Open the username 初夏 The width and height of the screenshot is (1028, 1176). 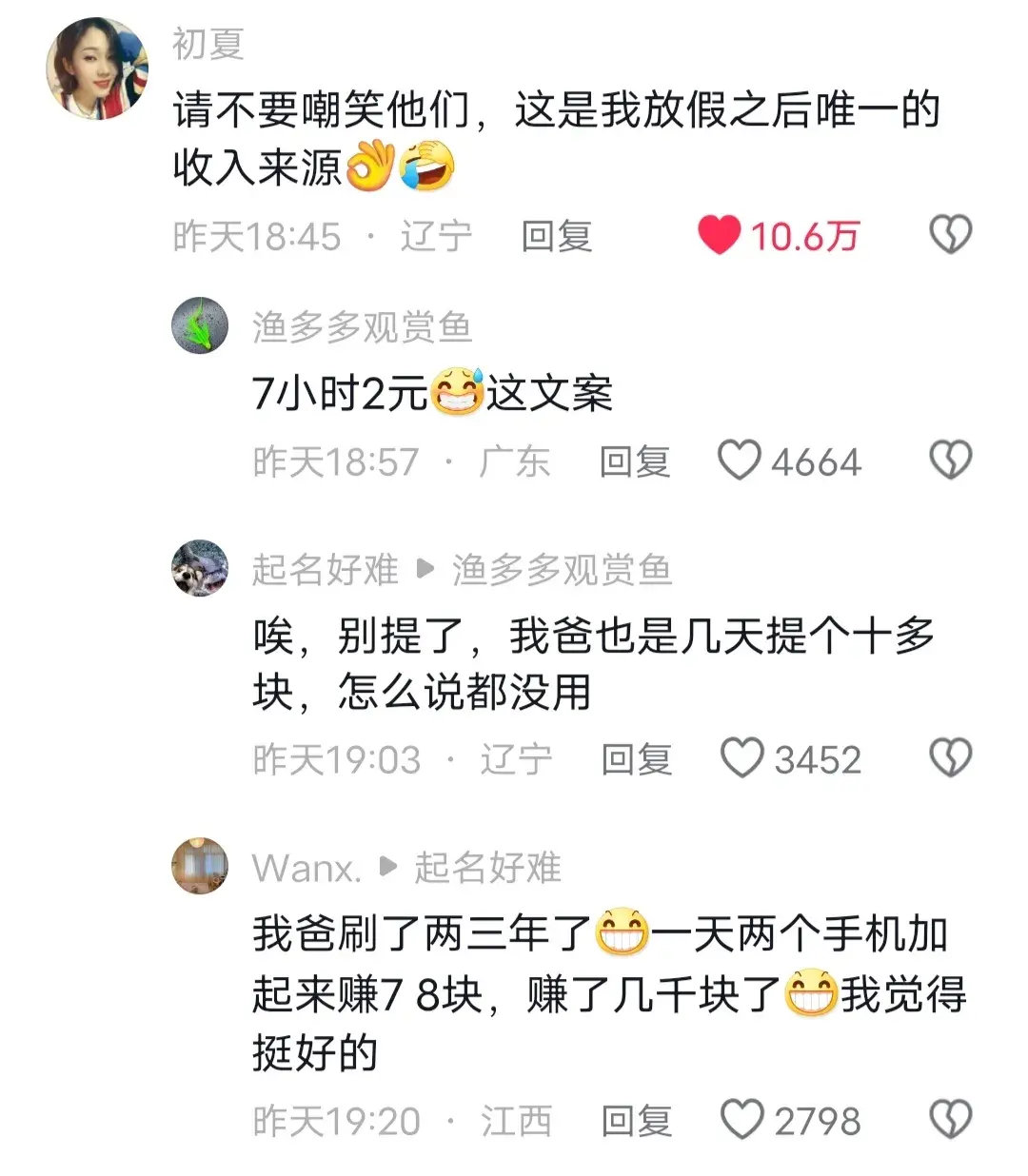tap(208, 44)
